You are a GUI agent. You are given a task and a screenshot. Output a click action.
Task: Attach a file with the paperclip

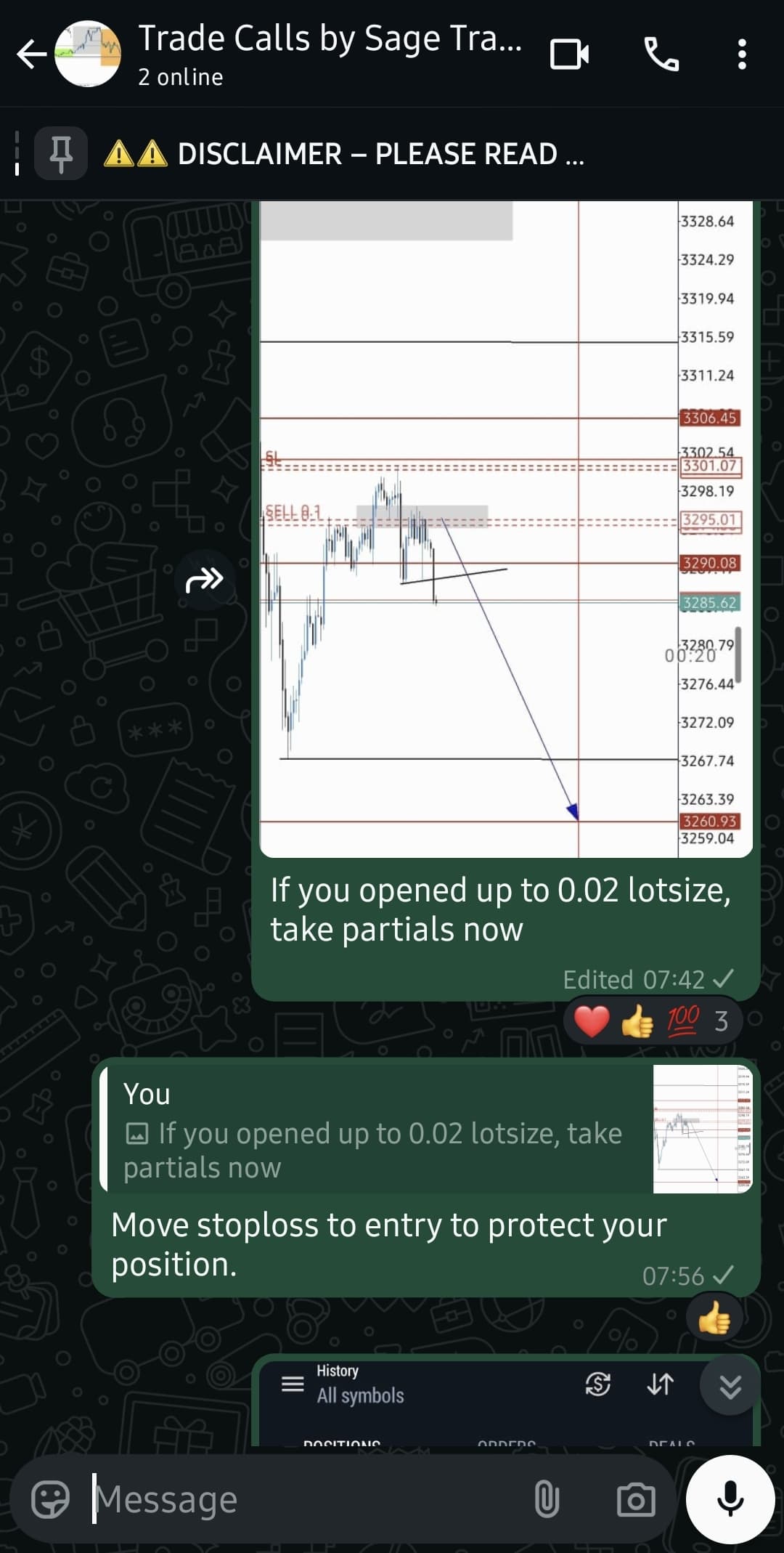coord(547,1499)
